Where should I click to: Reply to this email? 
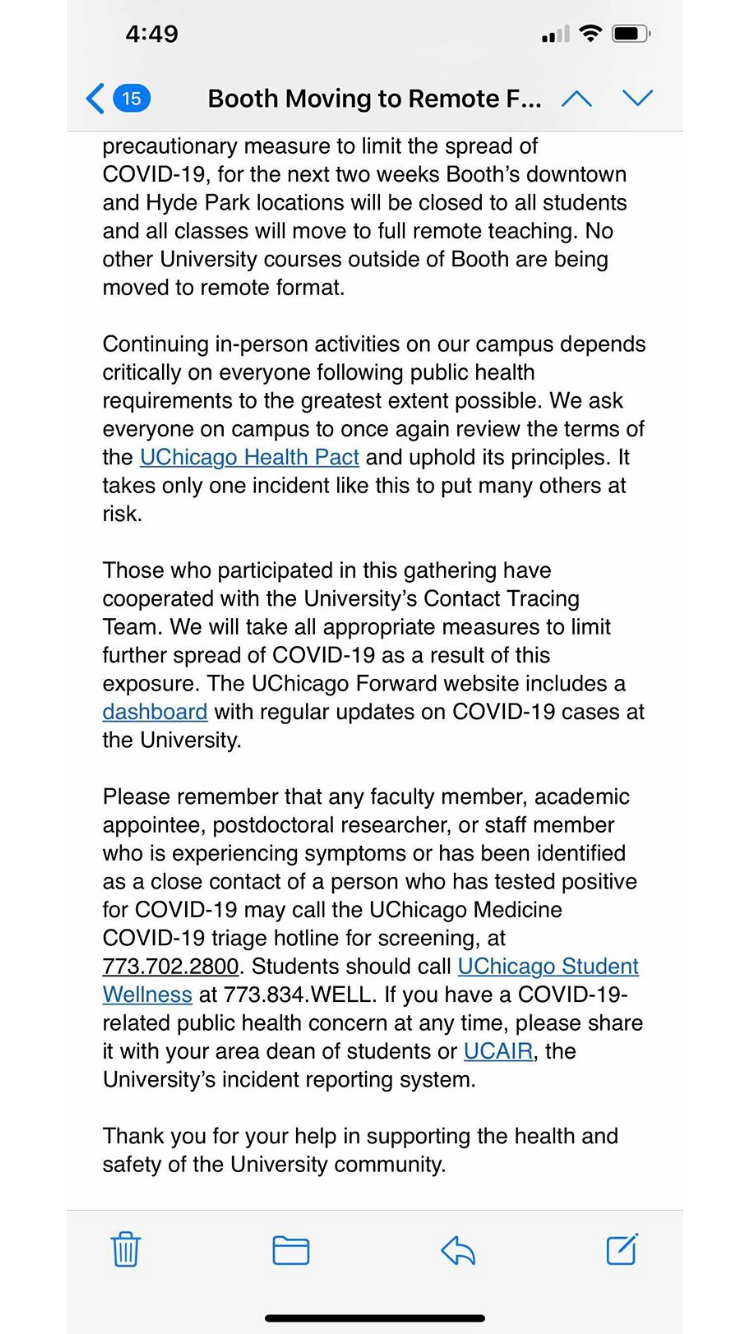tap(458, 1249)
